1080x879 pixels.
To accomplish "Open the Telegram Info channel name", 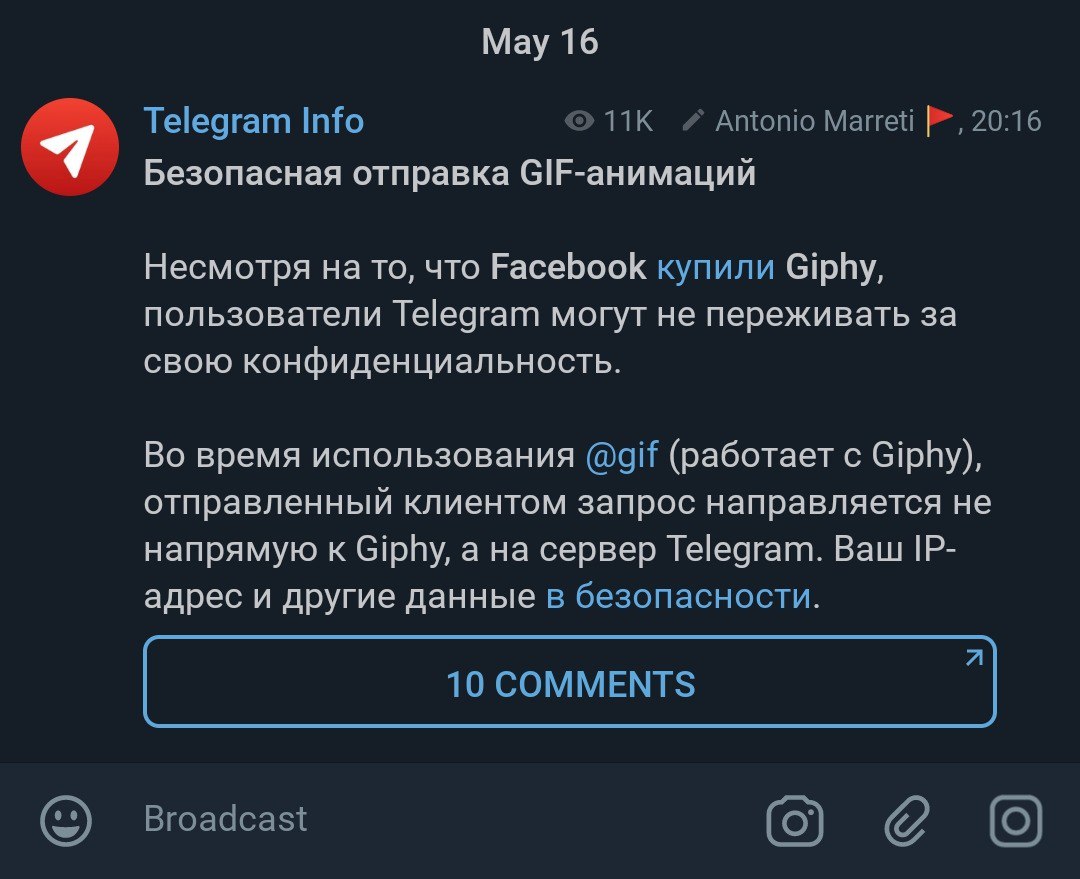I will (254, 121).
